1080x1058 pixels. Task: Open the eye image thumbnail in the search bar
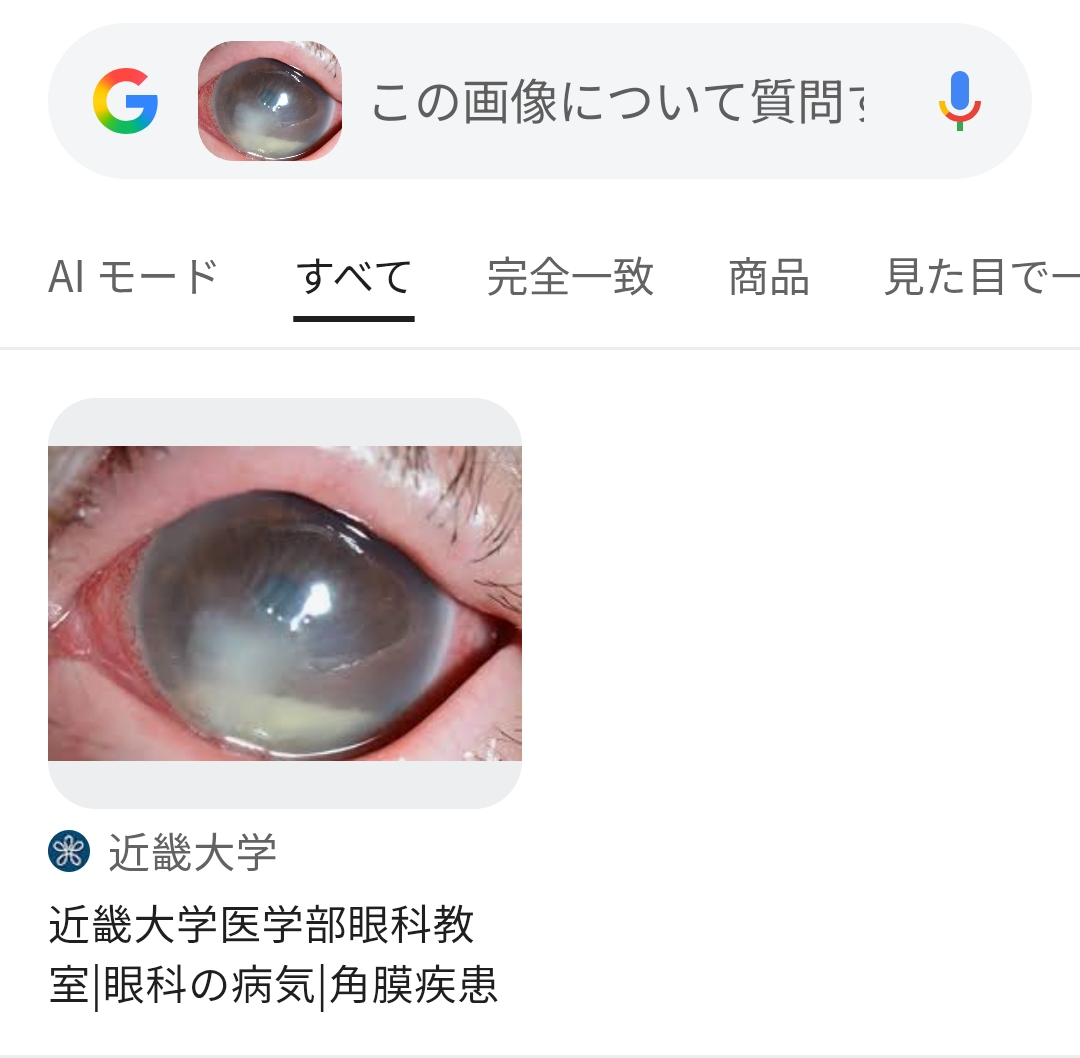[x=270, y=101]
